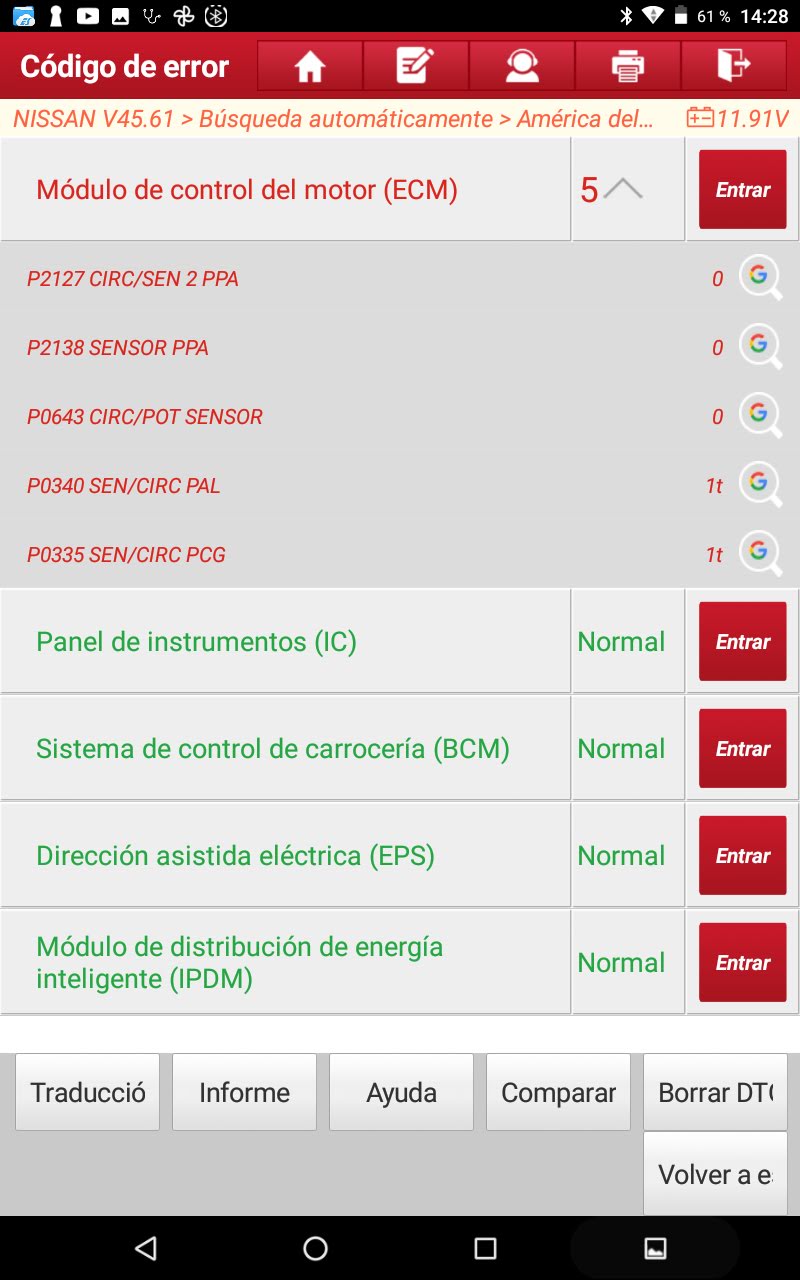
Task: Go to the home screen icon
Action: [x=310, y=67]
